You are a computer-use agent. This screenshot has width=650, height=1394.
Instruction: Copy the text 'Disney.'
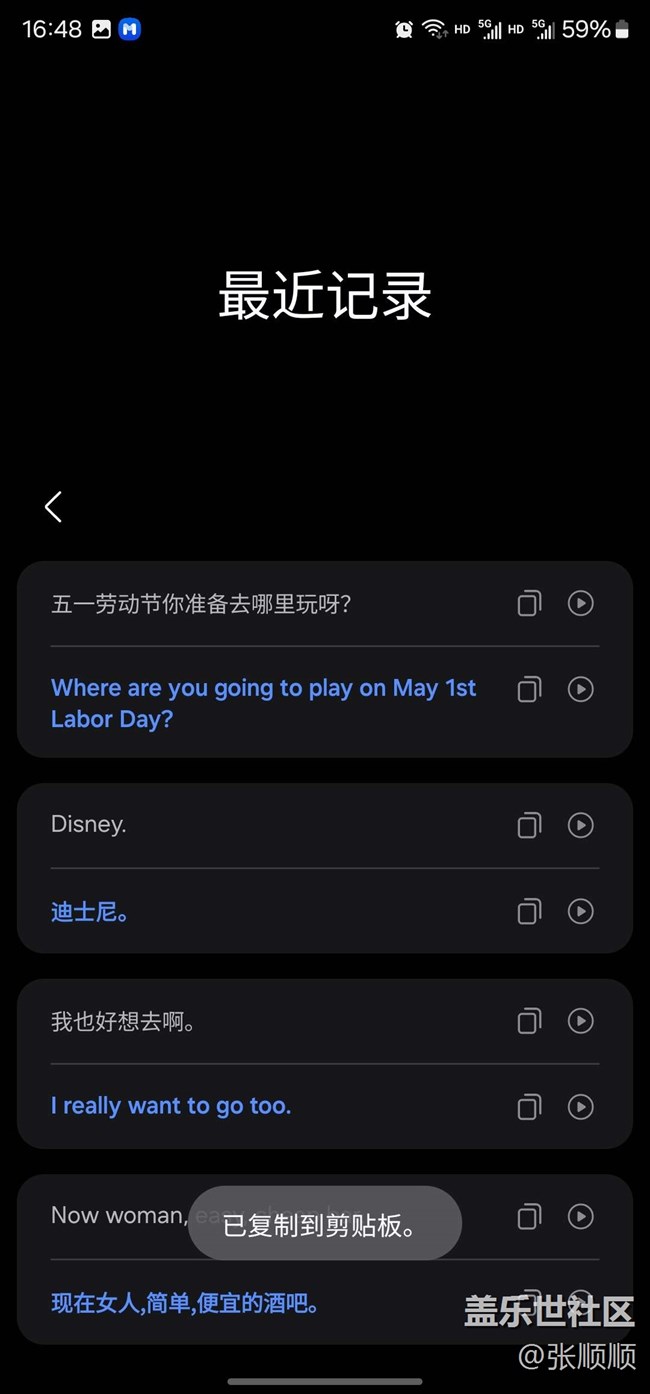pos(529,825)
